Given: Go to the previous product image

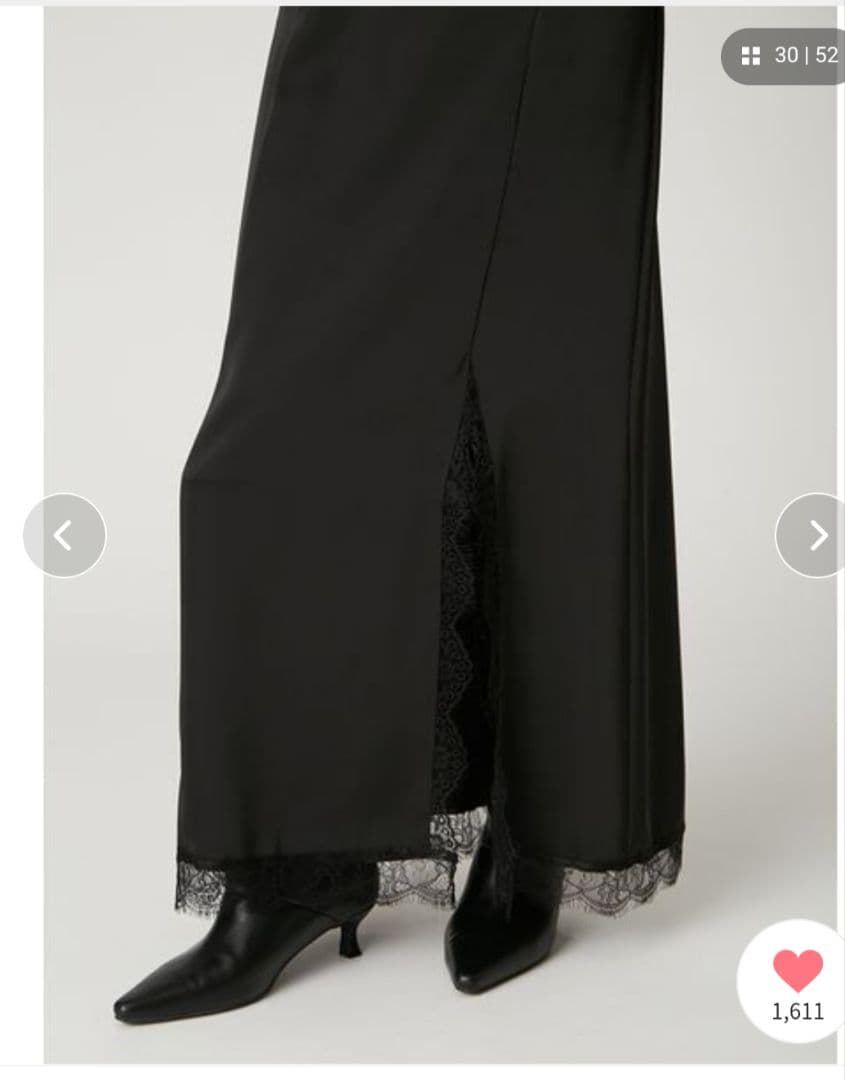Looking at the screenshot, I should pos(64,536).
